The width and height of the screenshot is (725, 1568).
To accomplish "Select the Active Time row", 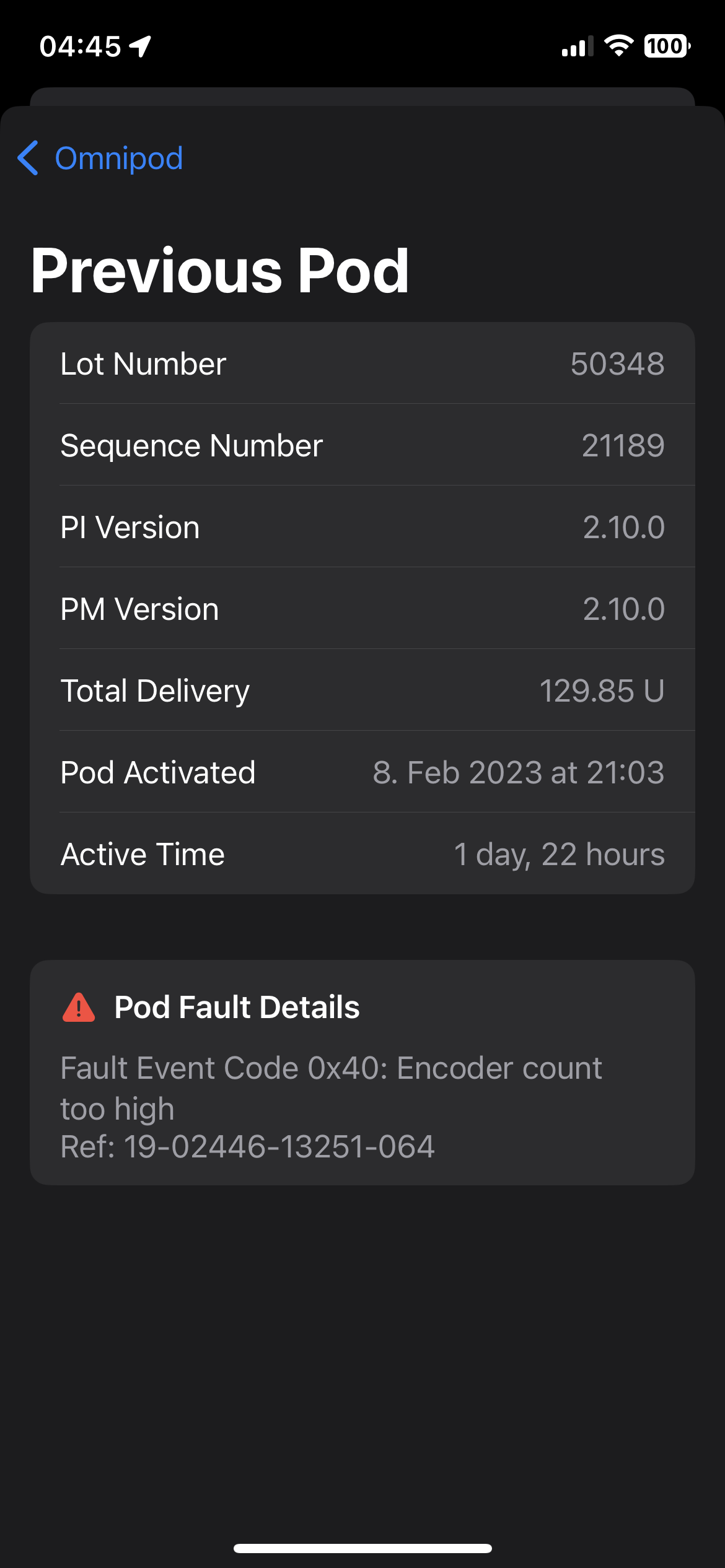I will (362, 854).
